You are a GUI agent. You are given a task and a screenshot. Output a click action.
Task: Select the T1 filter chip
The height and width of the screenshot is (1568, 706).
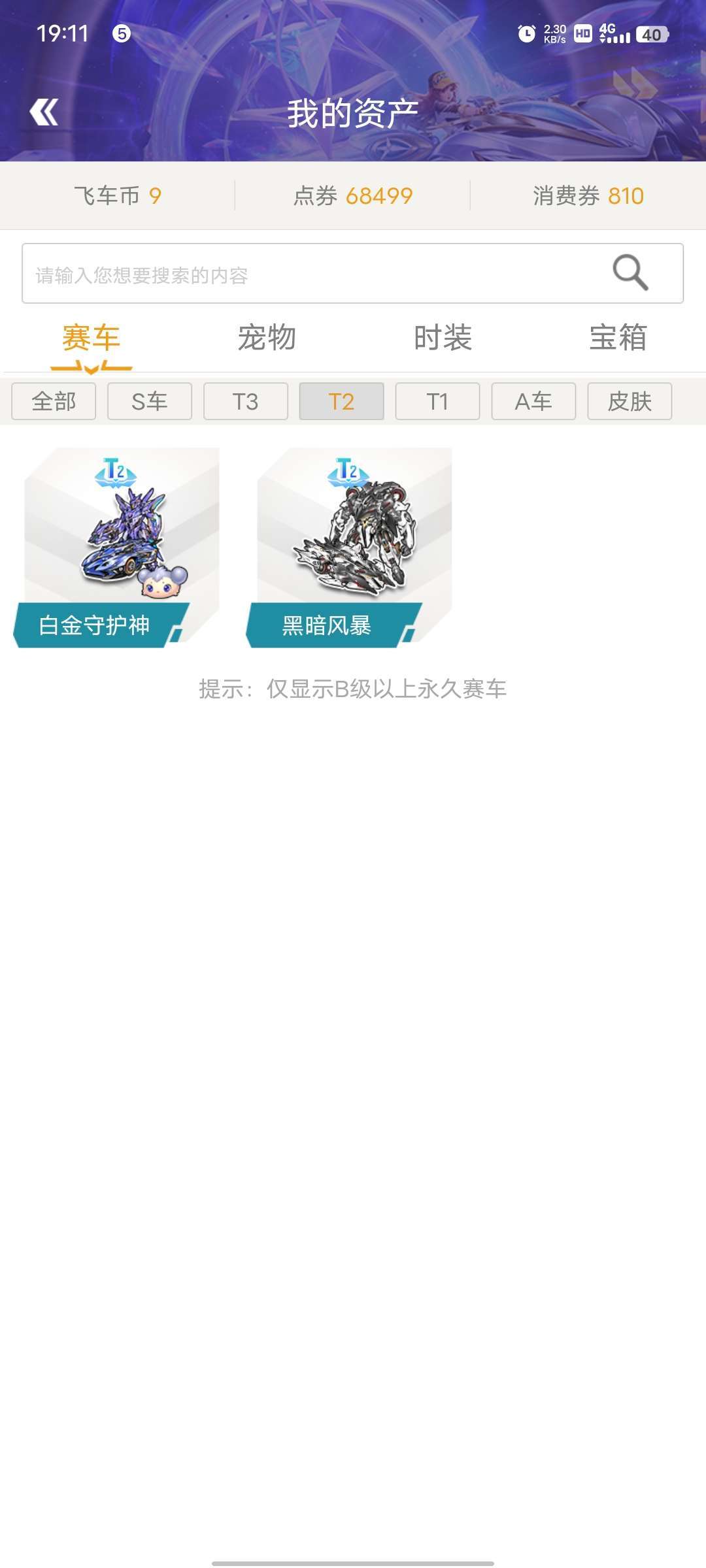pyautogui.click(x=437, y=401)
